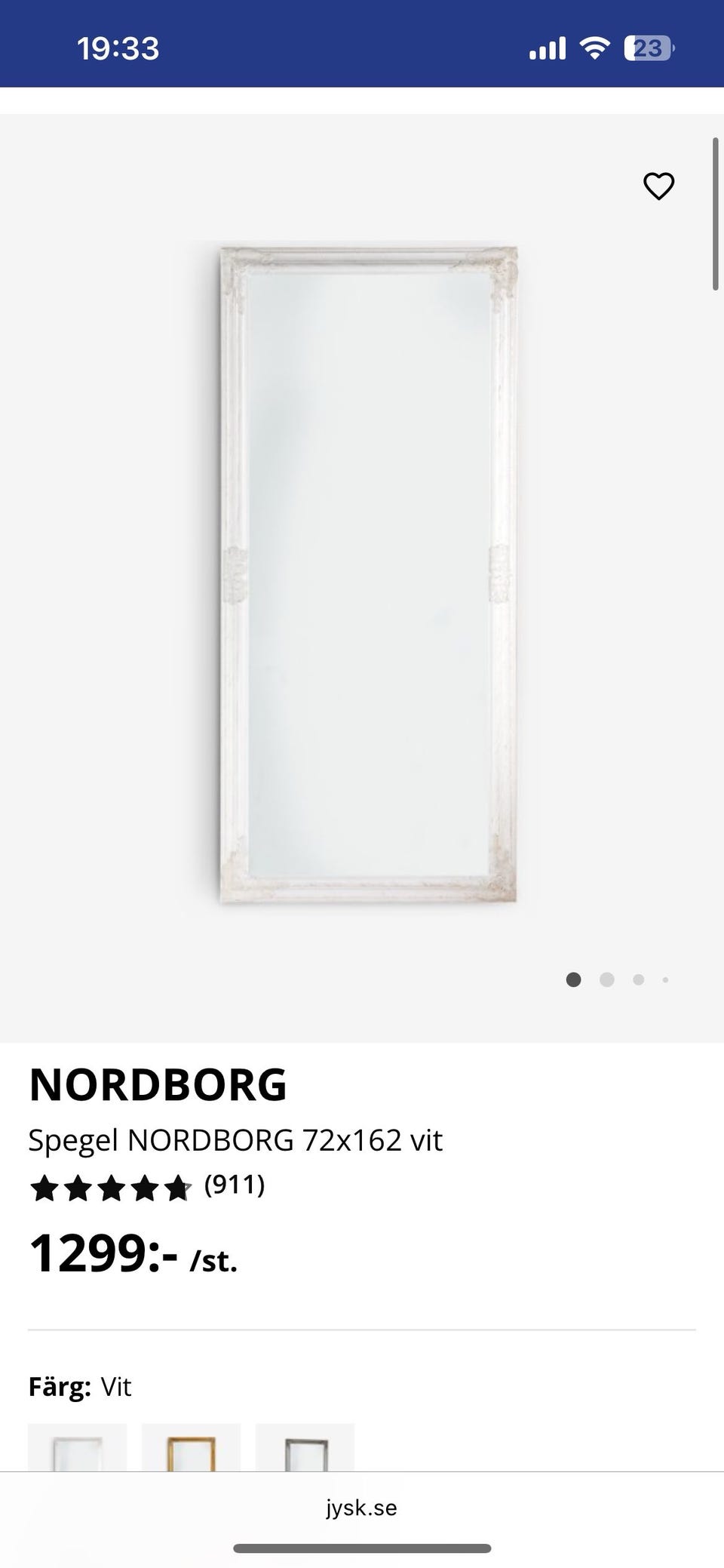
Task: Tap the Färg: Vit color label
Action: point(80,1385)
